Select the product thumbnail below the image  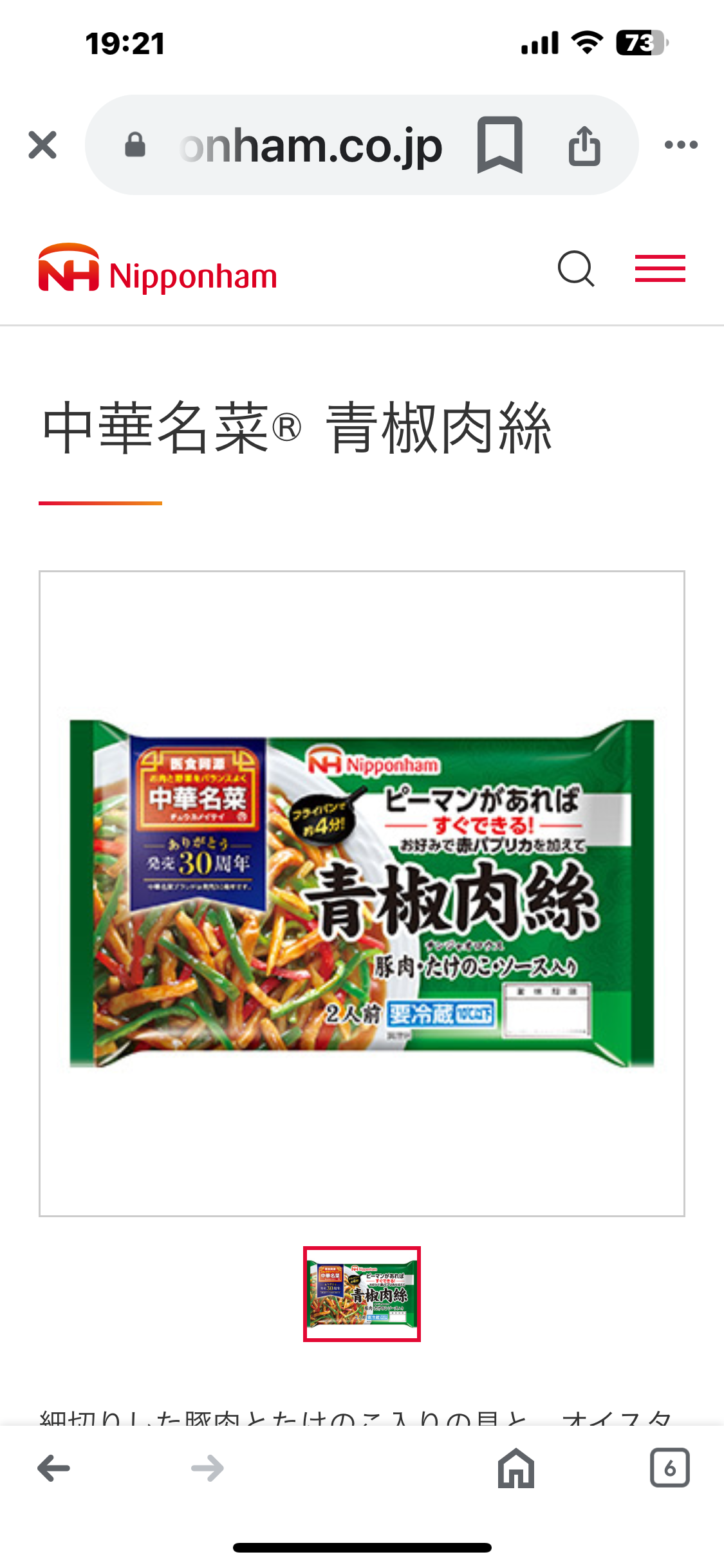[x=362, y=1294]
